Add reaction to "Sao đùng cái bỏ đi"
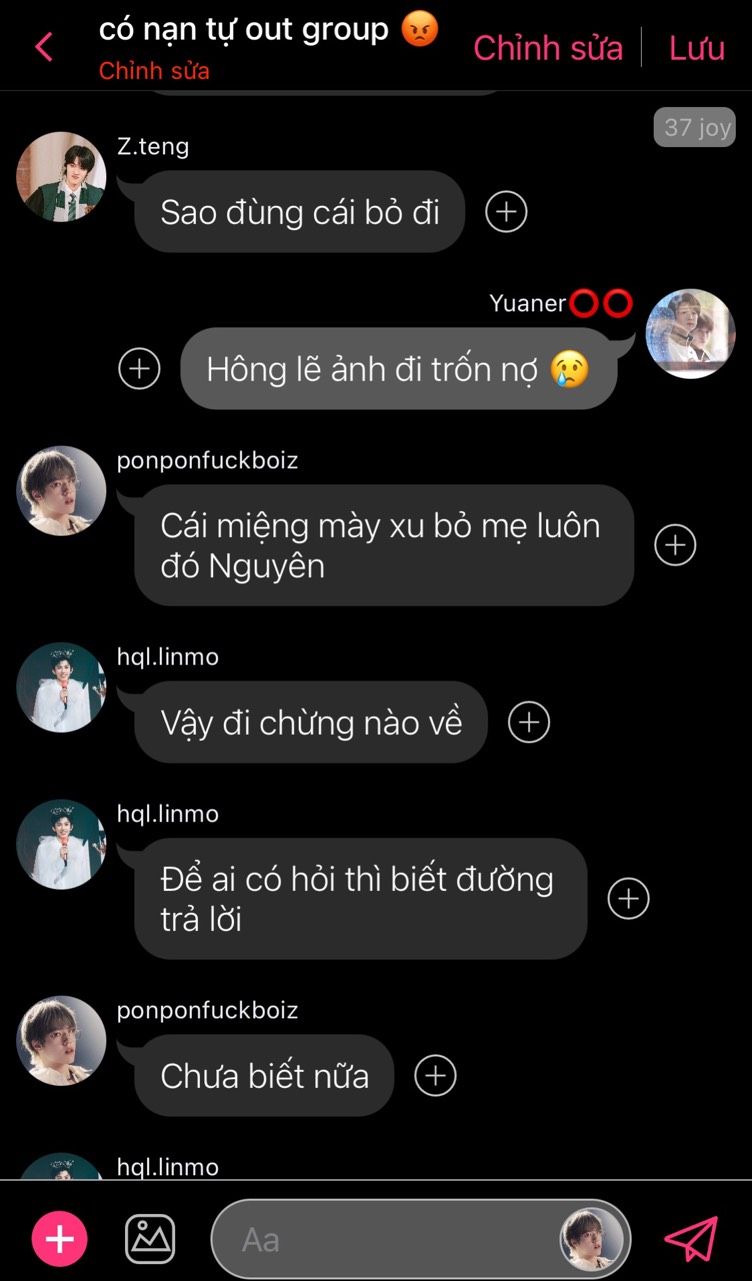Viewport: 752px width, 1281px height. pos(506,212)
